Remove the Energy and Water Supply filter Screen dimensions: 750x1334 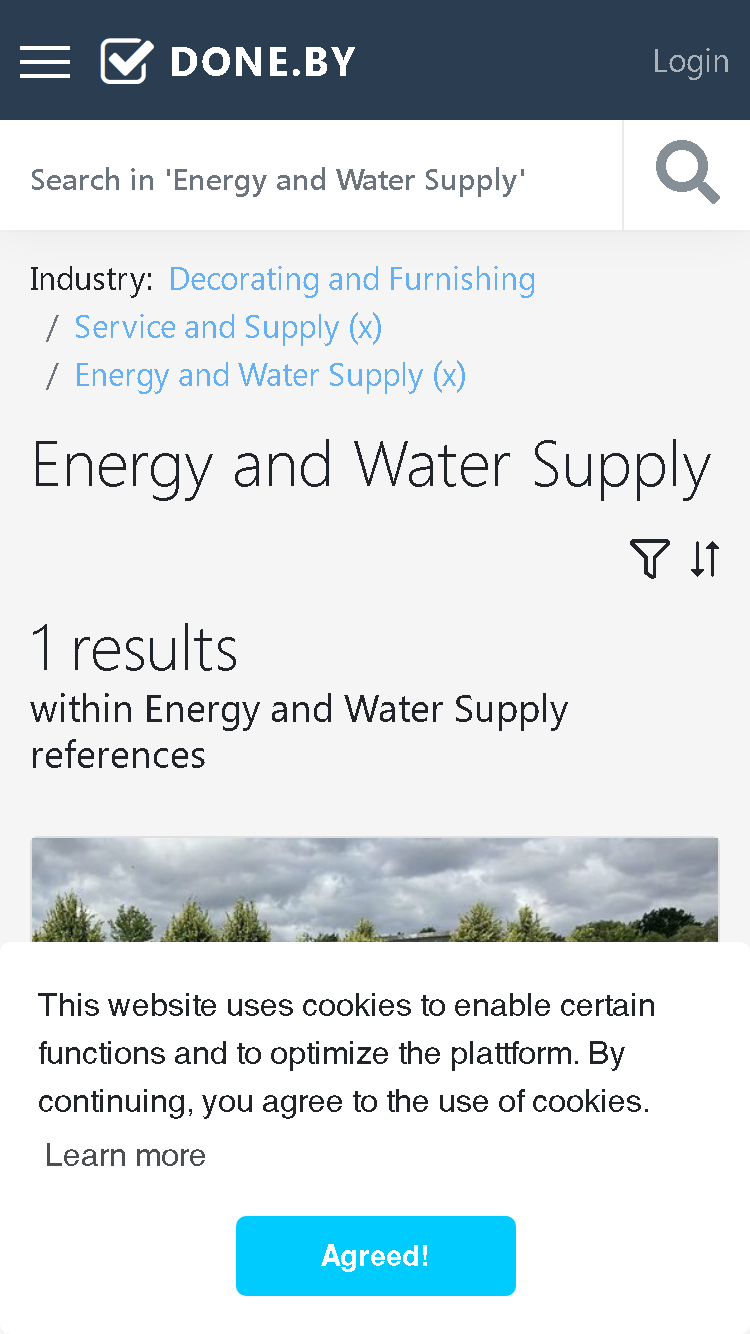pos(270,375)
